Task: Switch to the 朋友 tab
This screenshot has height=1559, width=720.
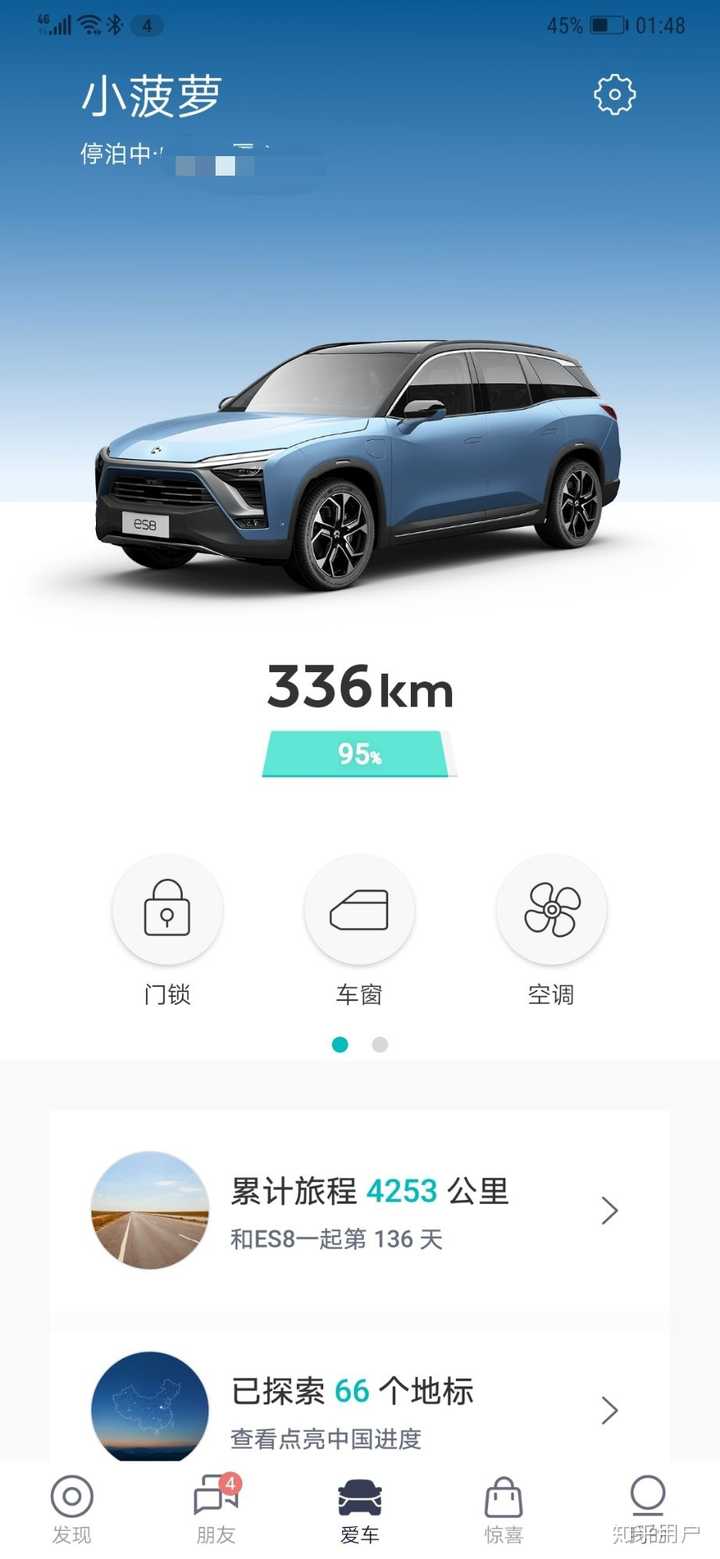Action: point(215,1509)
